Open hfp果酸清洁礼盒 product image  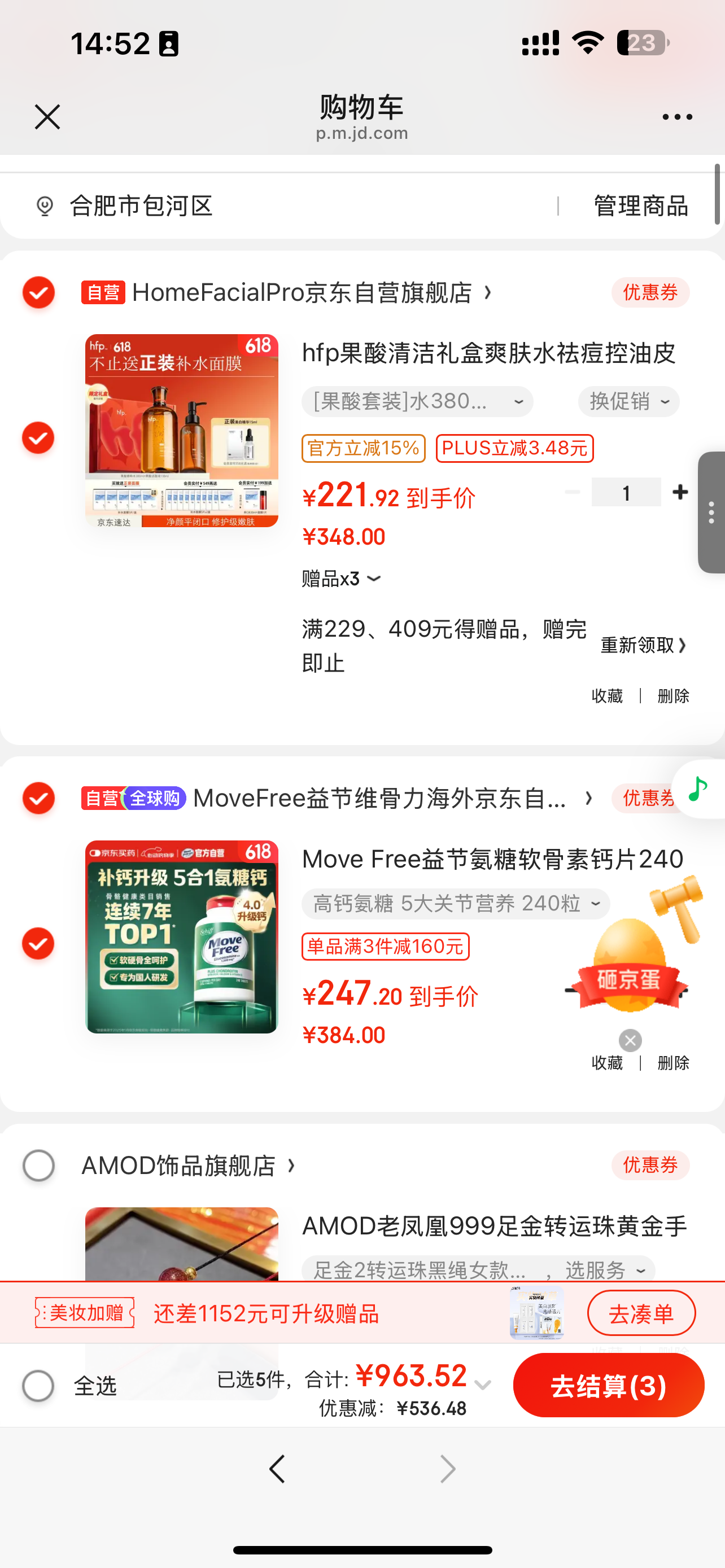pos(181,430)
